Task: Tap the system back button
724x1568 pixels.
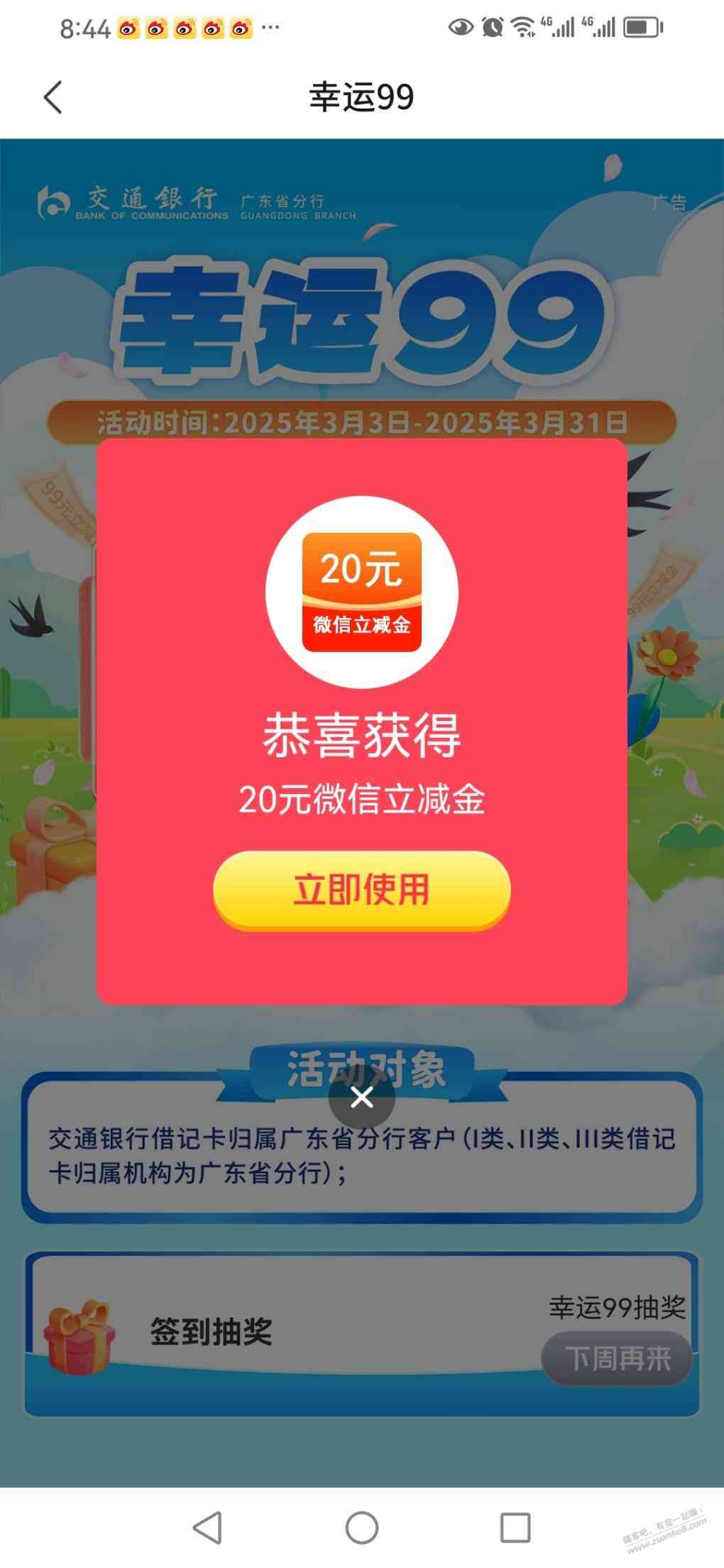Action: [208, 1527]
